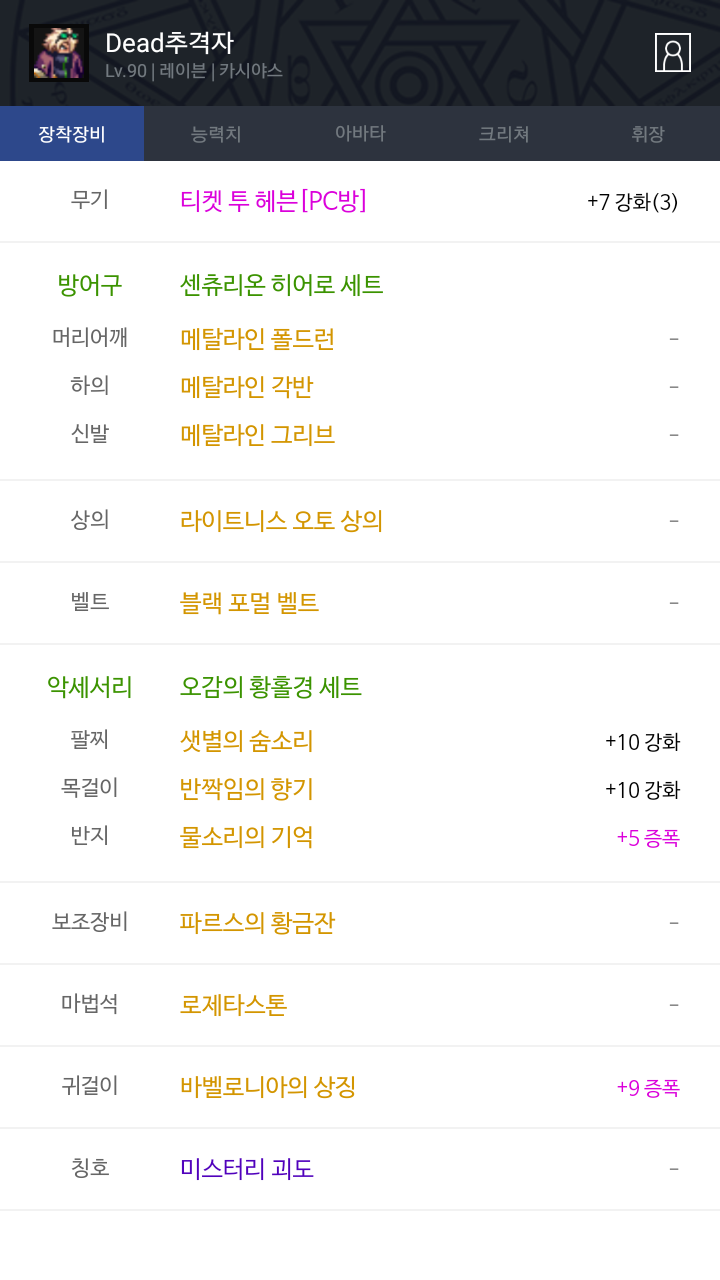View 메탈라인 폴드런 item
720x1280 pixels.
(x=257, y=339)
